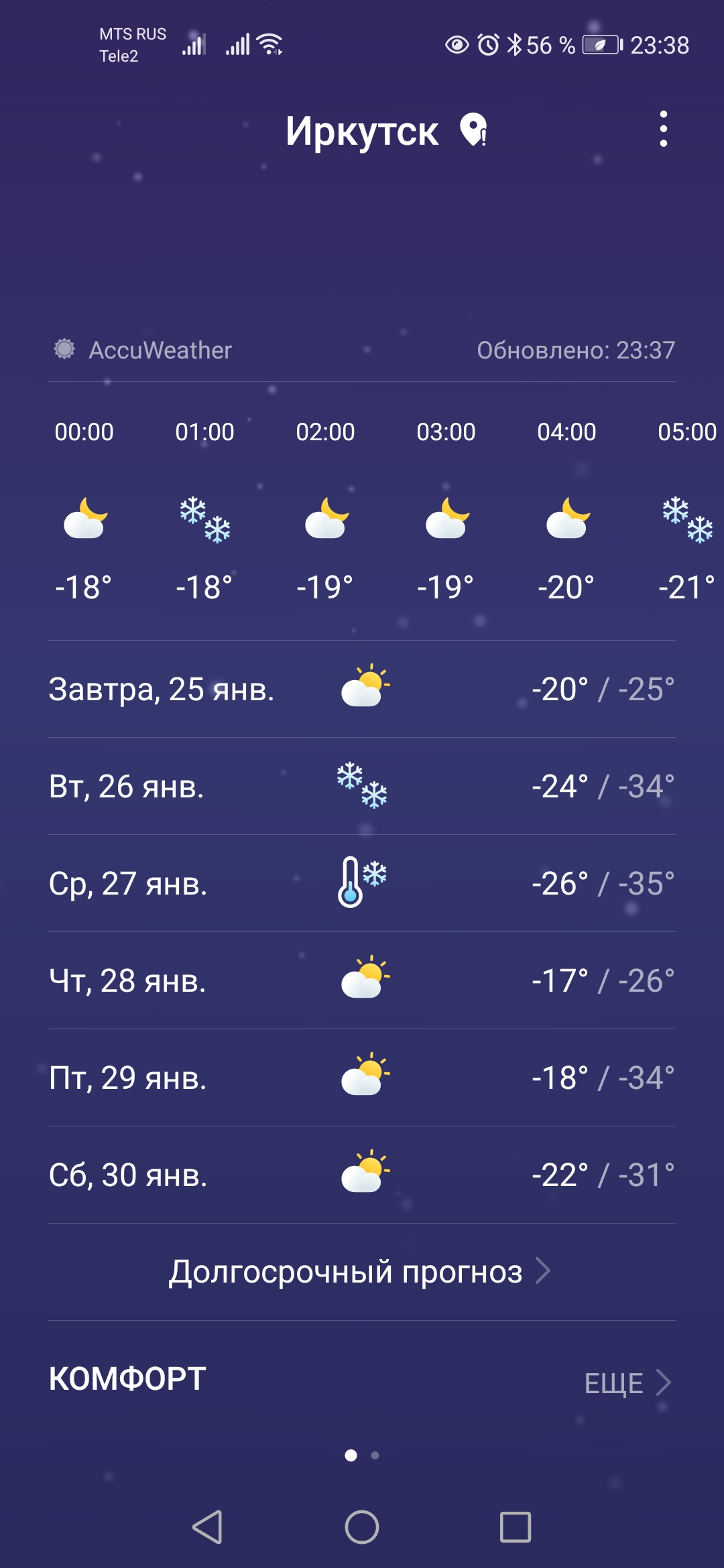
Task: Tap ЕЩЕ to see more comfort details
Action: click(x=627, y=1382)
